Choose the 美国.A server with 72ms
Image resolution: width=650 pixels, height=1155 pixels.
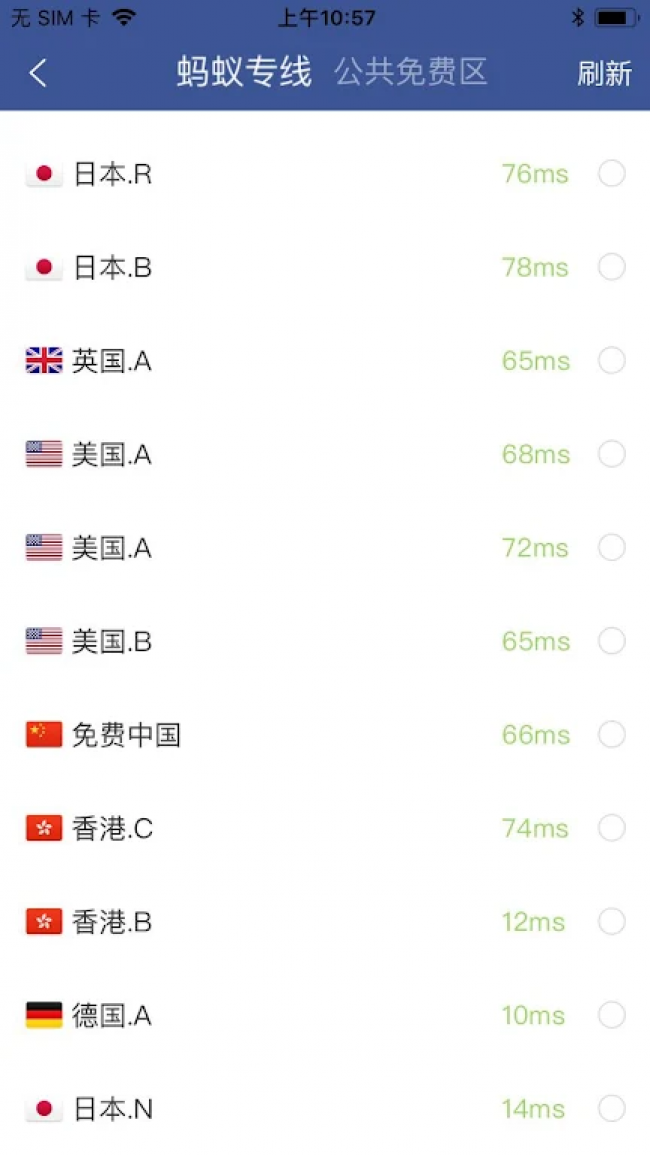click(611, 548)
